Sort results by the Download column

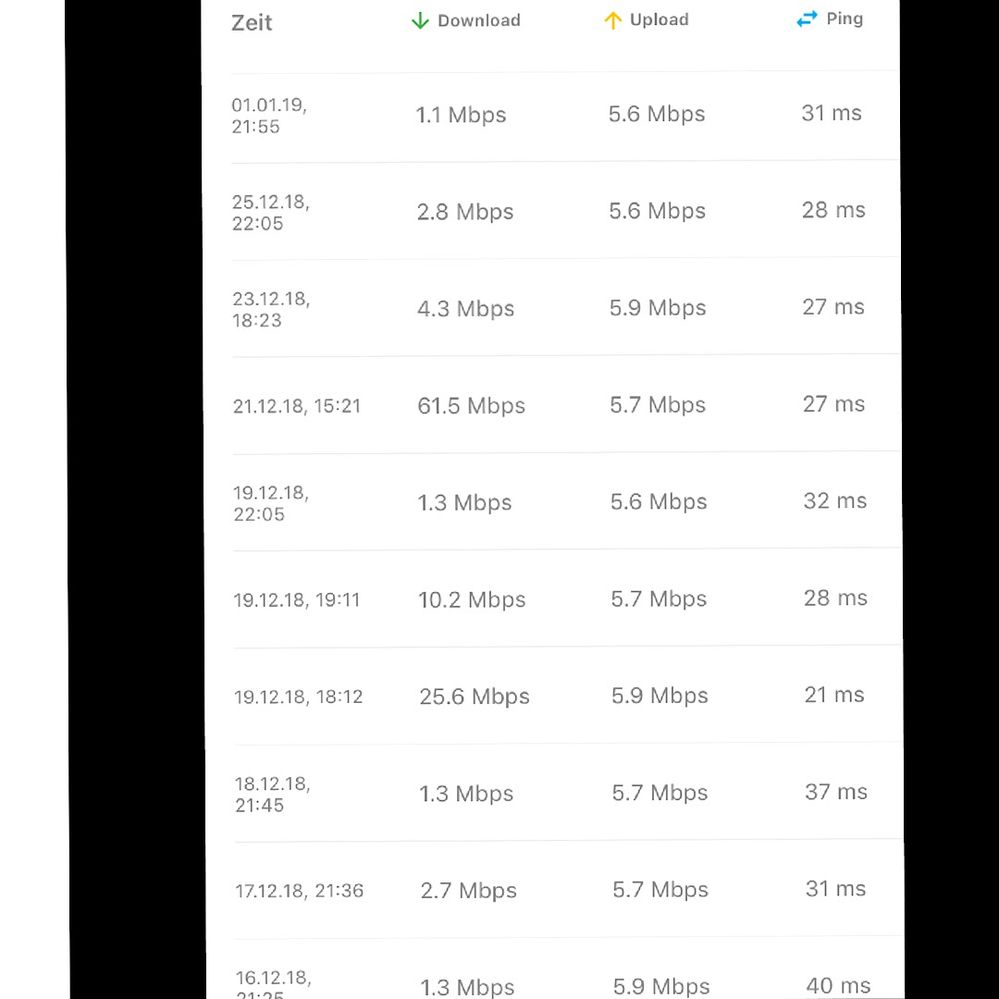pyautogui.click(x=466, y=21)
